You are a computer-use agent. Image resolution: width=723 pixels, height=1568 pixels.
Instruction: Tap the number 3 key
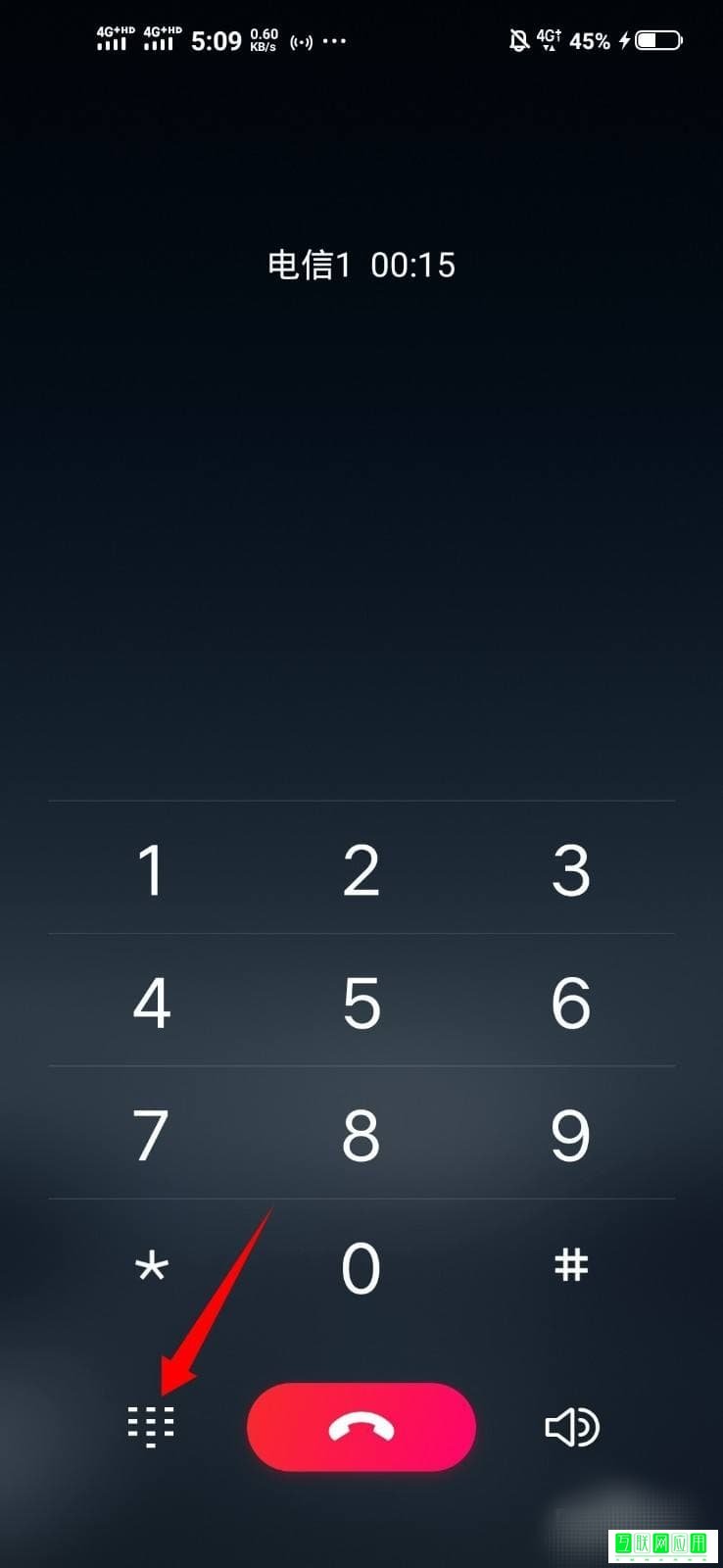point(571,869)
